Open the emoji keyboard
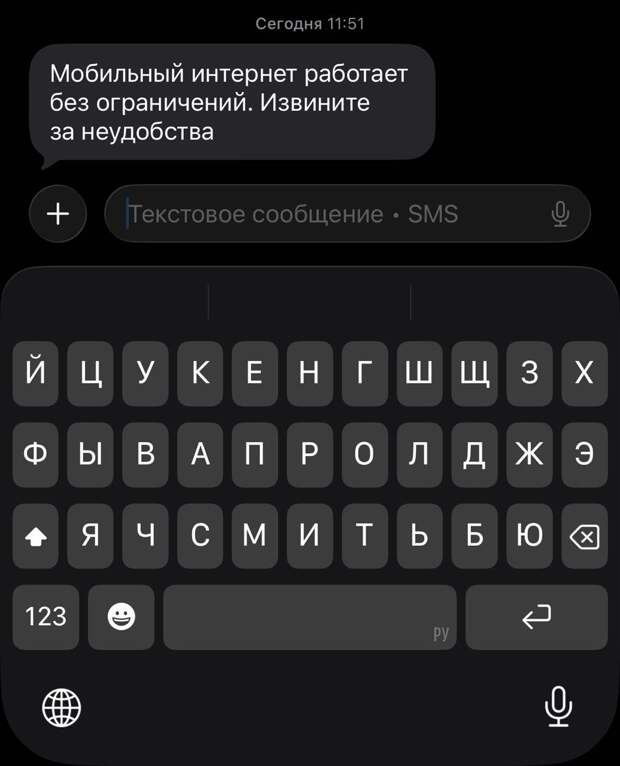The image size is (620, 766). pyautogui.click(x=121, y=617)
